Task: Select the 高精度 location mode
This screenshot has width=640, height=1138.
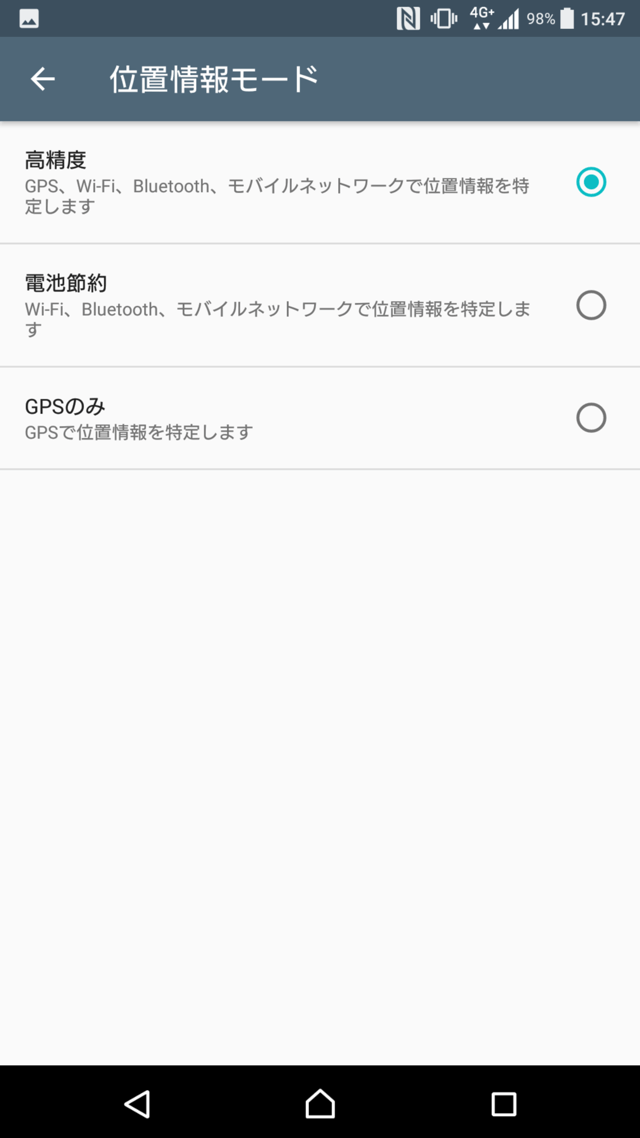Action: (x=591, y=182)
